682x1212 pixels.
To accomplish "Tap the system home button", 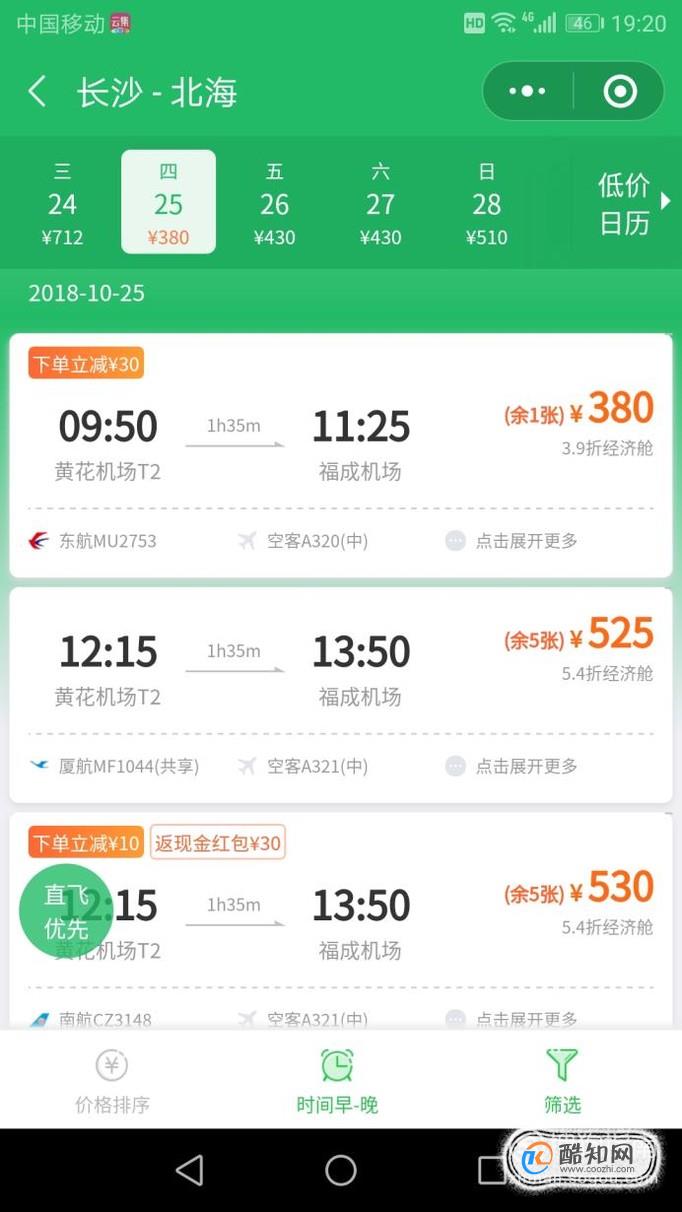I will click(x=341, y=1170).
